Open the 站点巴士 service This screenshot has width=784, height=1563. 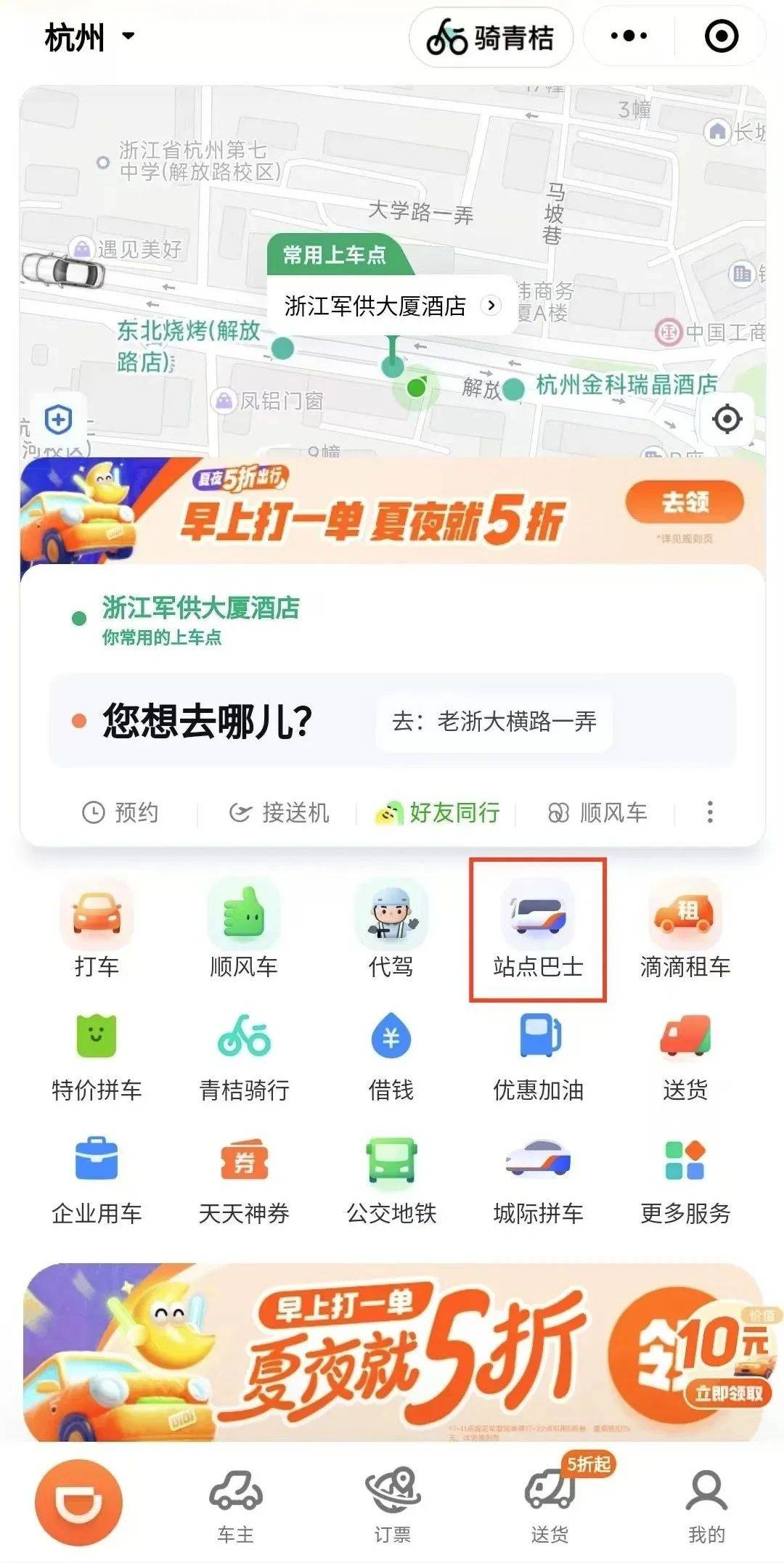click(537, 931)
